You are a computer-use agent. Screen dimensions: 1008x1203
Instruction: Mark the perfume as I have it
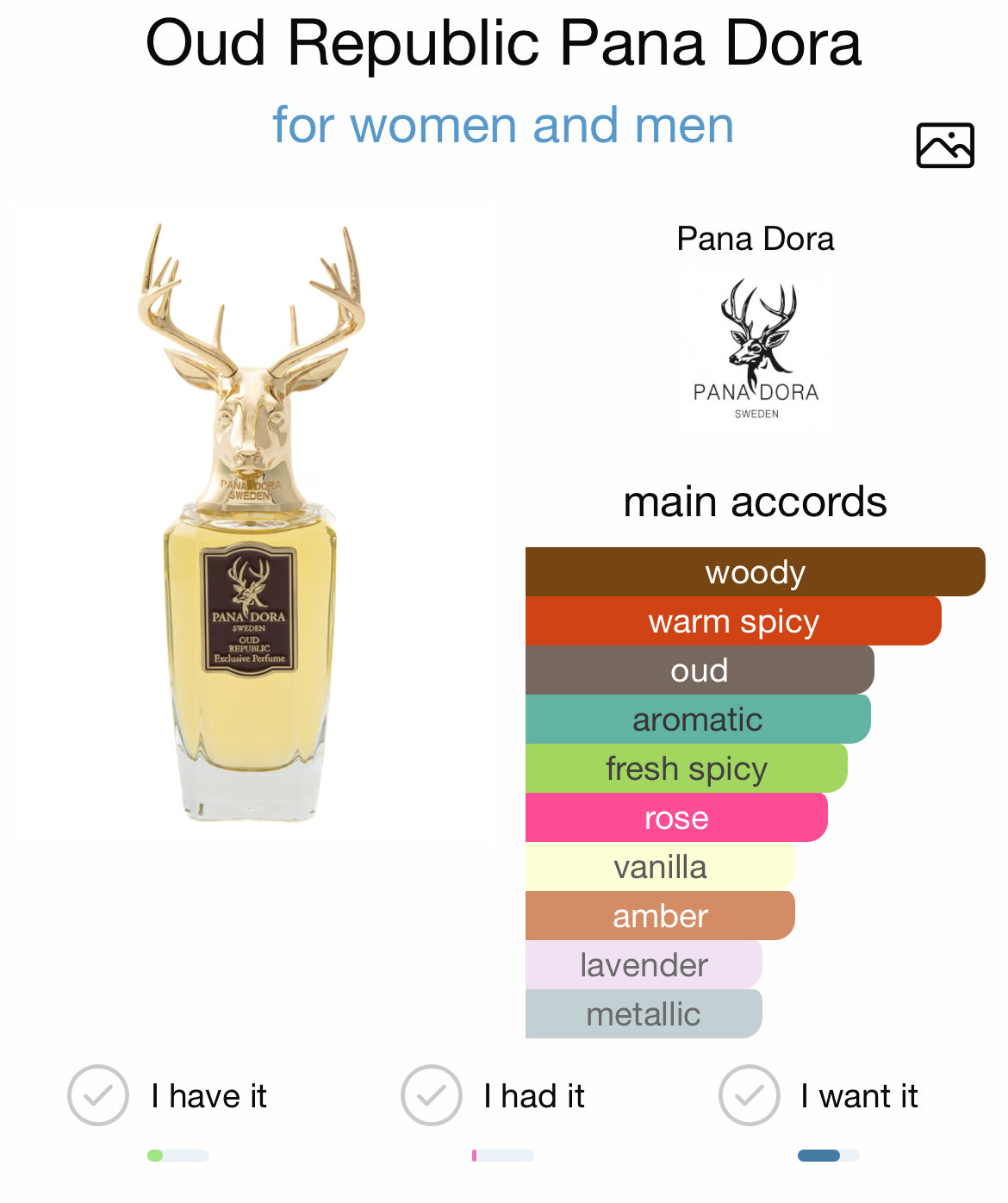coord(98,1095)
